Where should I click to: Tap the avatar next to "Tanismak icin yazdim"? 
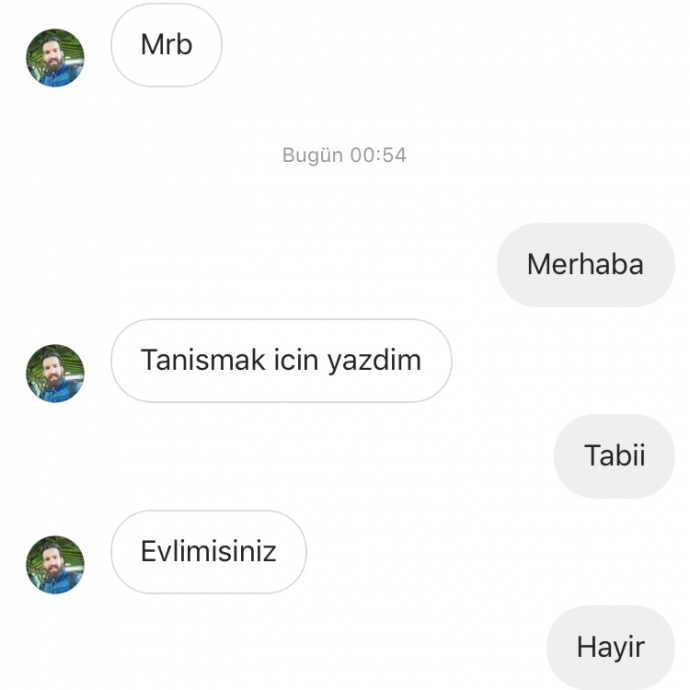coord(55,373)
